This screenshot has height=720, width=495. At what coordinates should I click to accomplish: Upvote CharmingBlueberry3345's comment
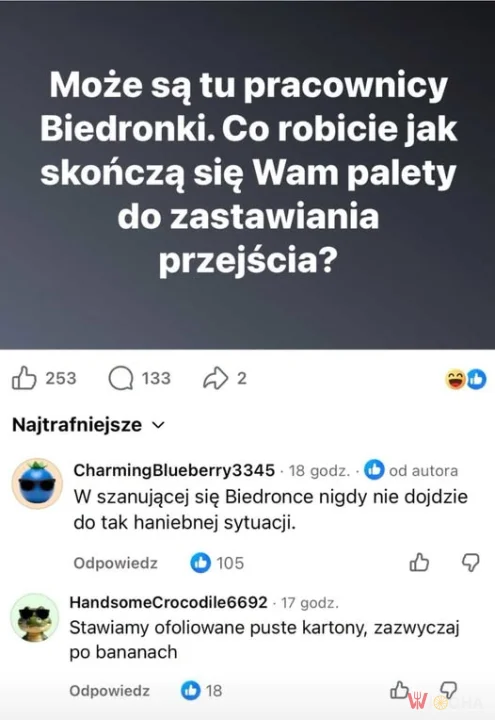coord(419,562)
